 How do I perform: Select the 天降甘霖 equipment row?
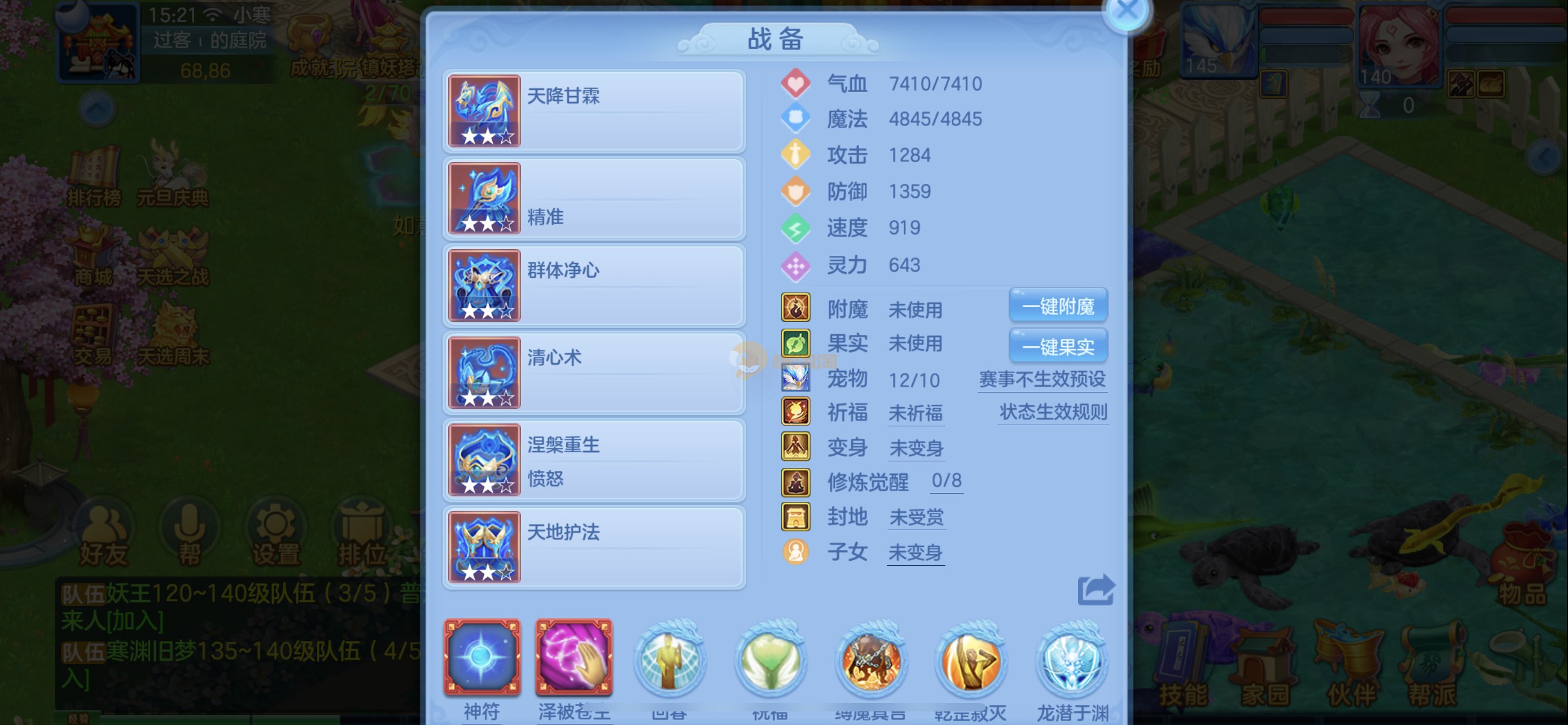tap(594, 111)
